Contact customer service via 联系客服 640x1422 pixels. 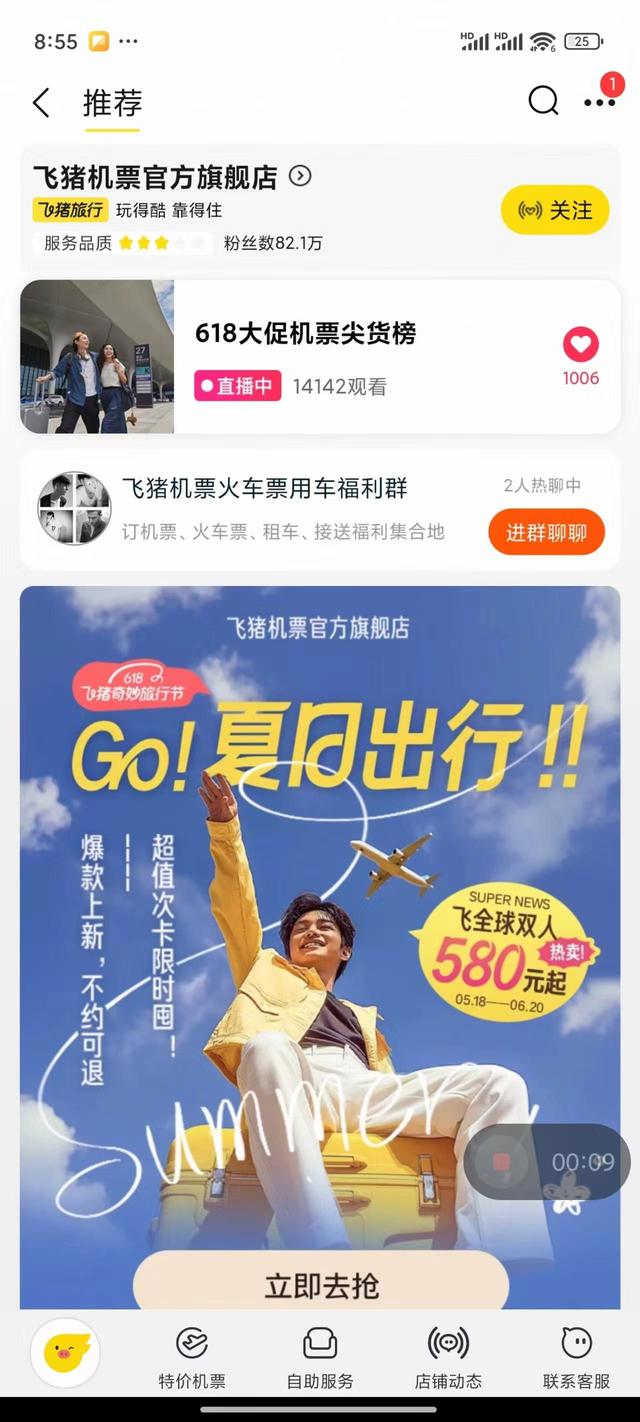576,1359
